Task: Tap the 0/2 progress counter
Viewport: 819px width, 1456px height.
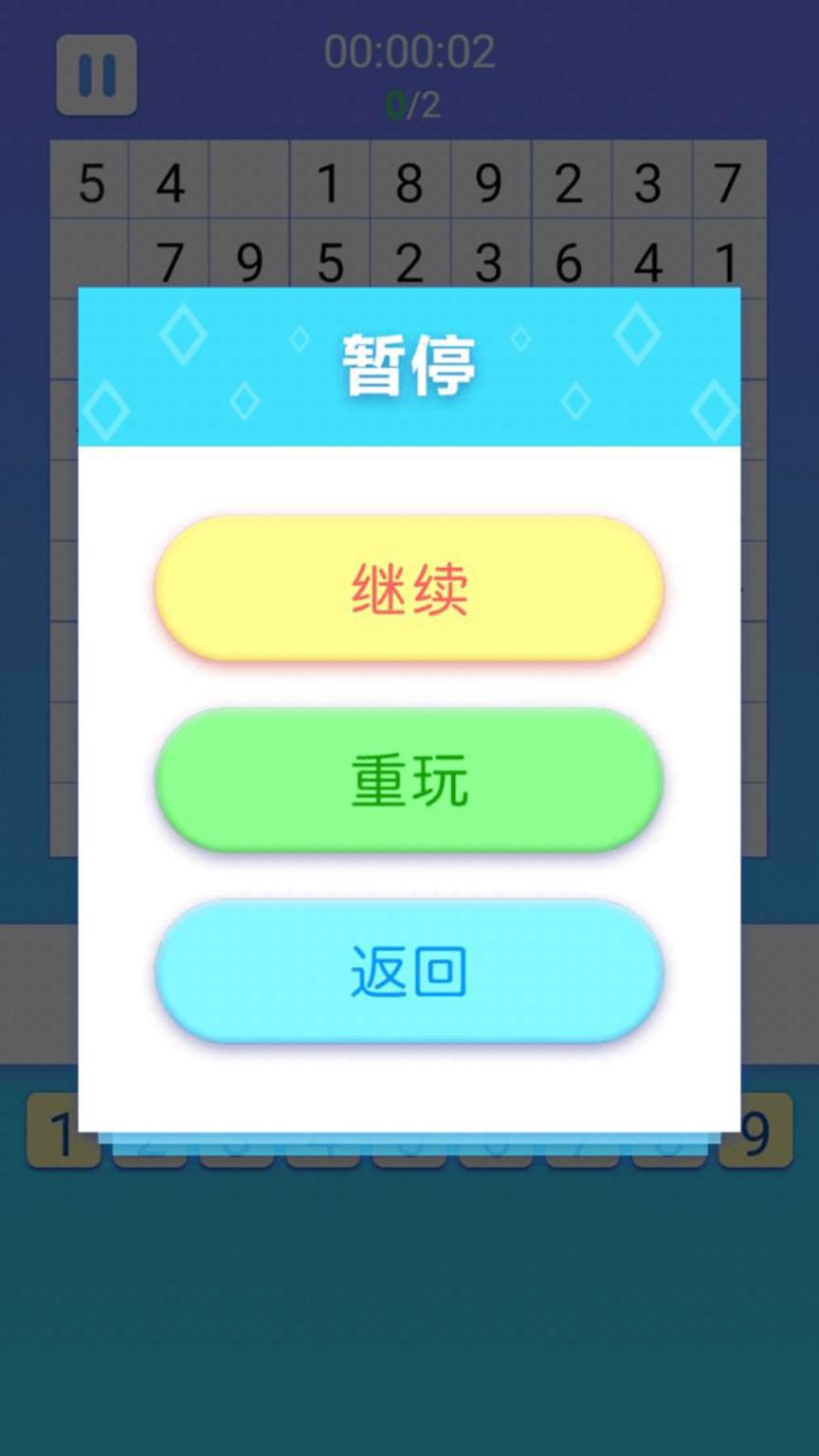Action: pos(409,106)
